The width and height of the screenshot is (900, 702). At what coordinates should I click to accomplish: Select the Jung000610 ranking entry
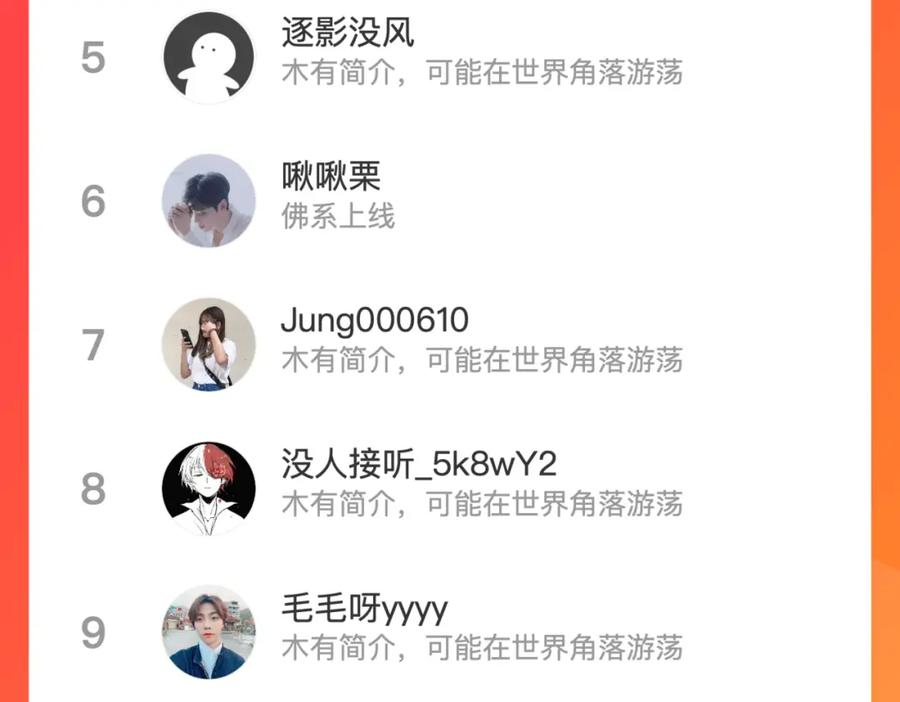(x=449, y=345)
